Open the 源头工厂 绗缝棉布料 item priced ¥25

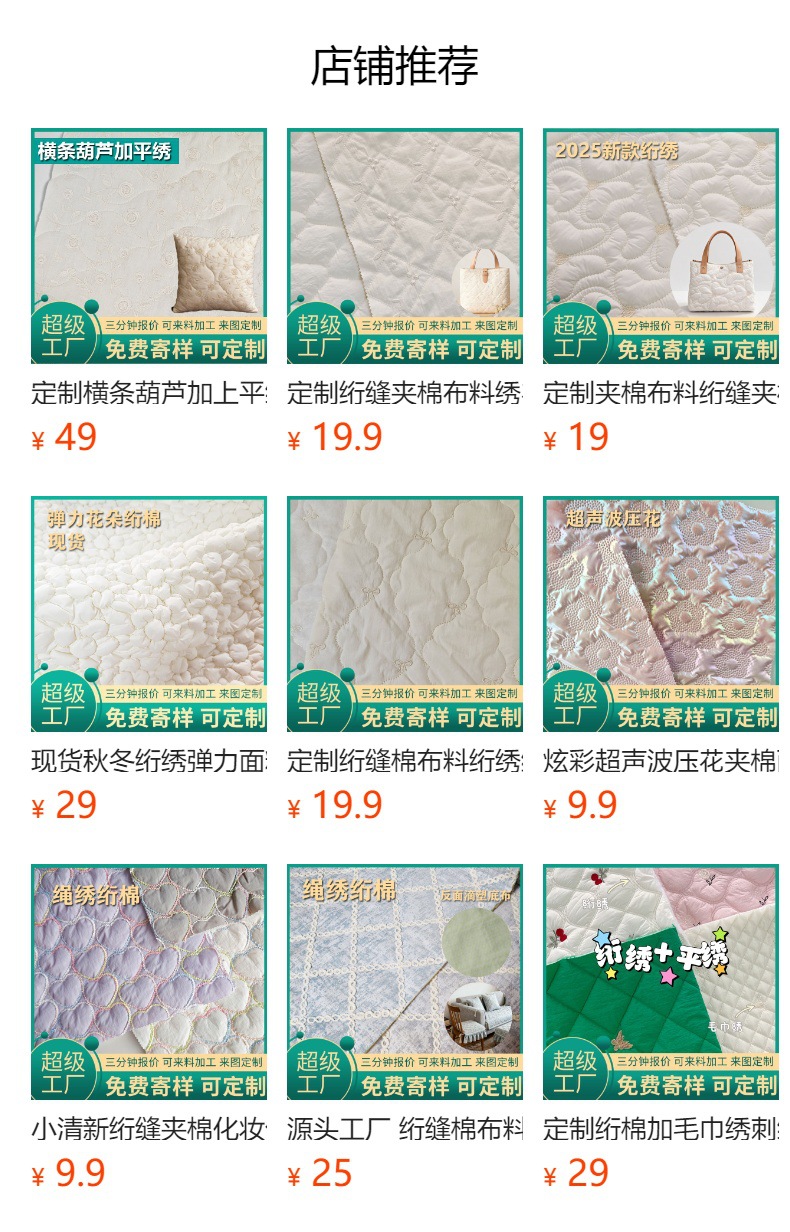[405, 982]
